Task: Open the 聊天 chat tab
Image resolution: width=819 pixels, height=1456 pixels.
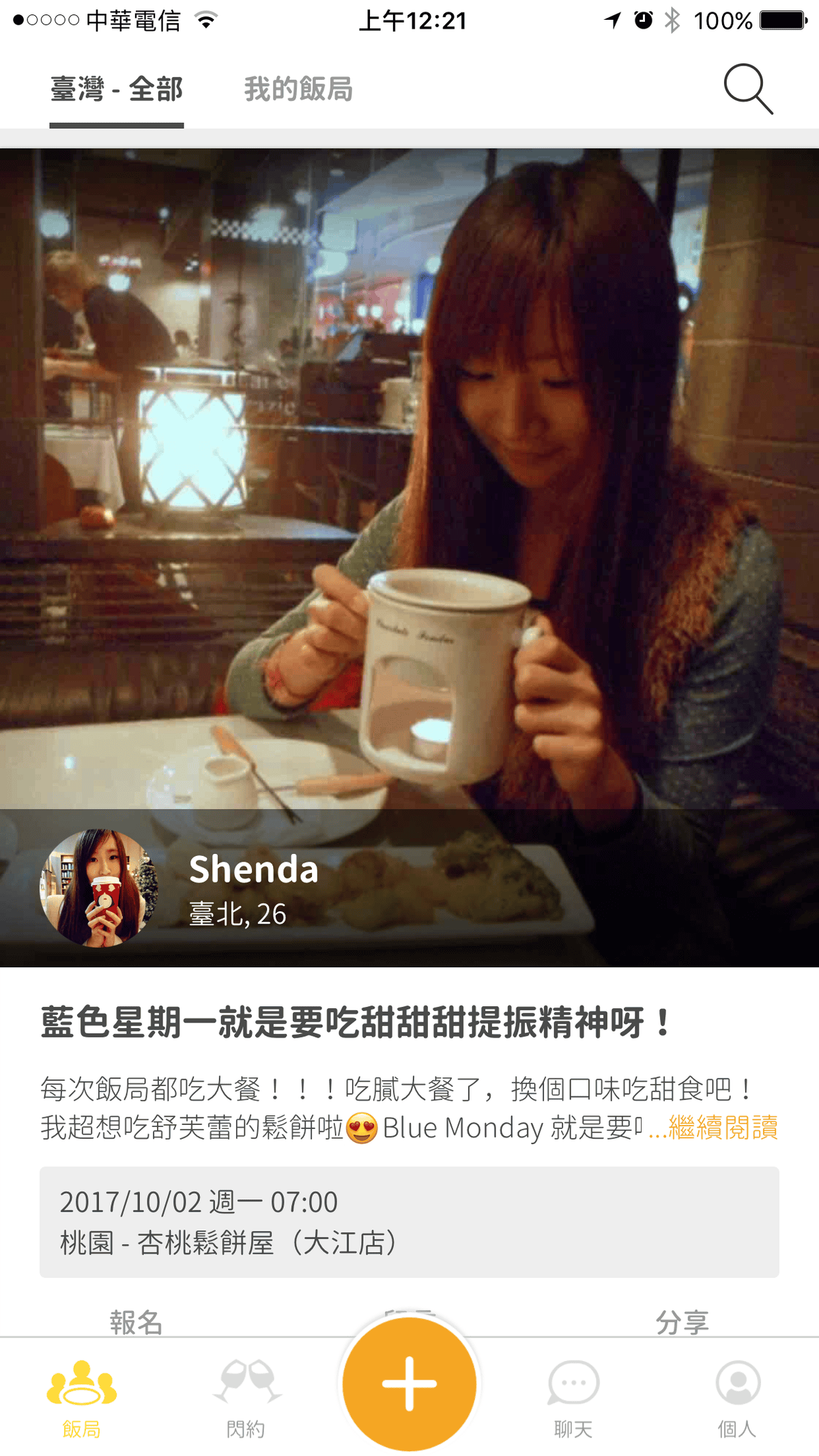Action: 573,1397
